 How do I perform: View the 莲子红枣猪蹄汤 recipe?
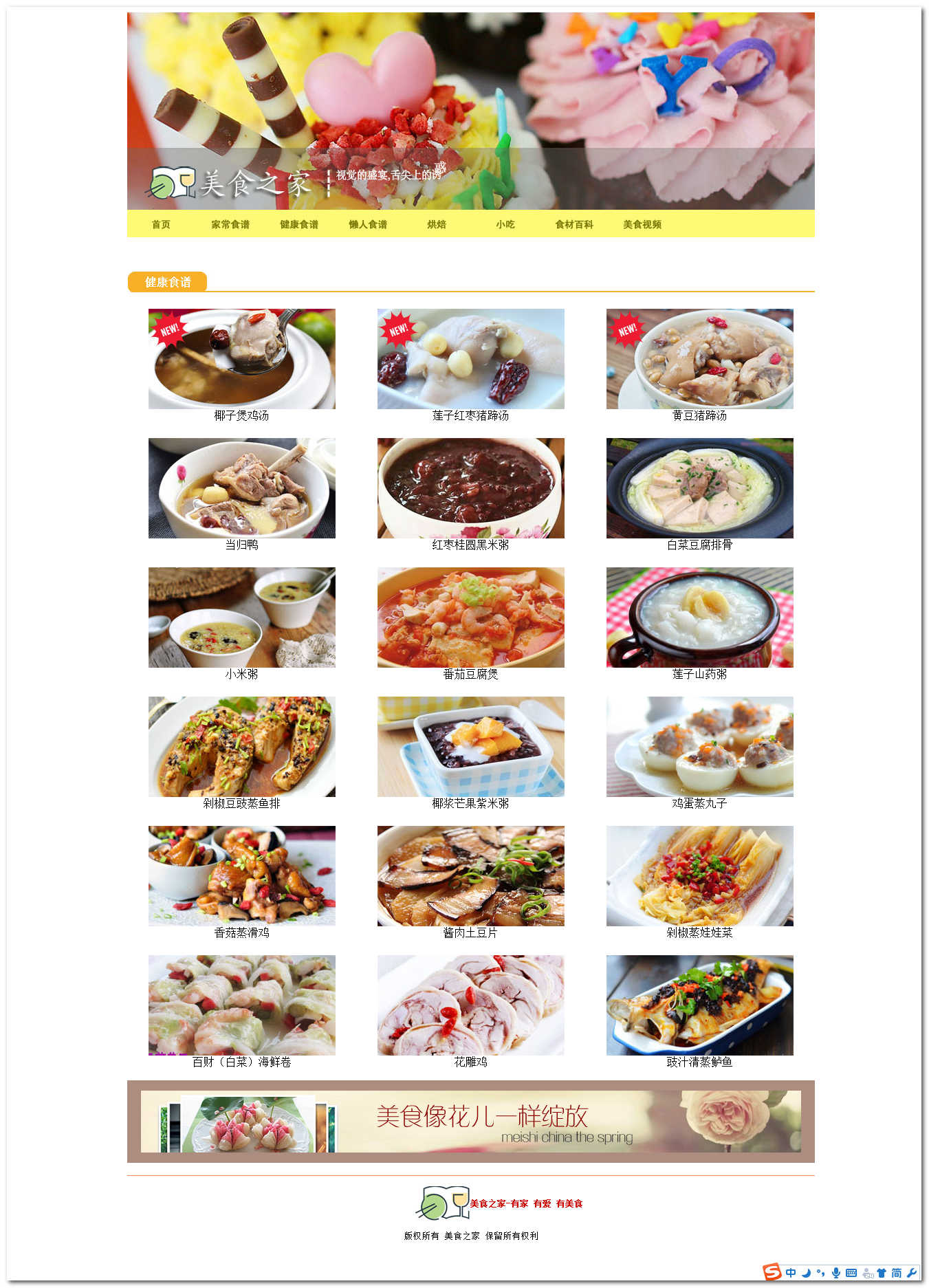pos(470,359)
